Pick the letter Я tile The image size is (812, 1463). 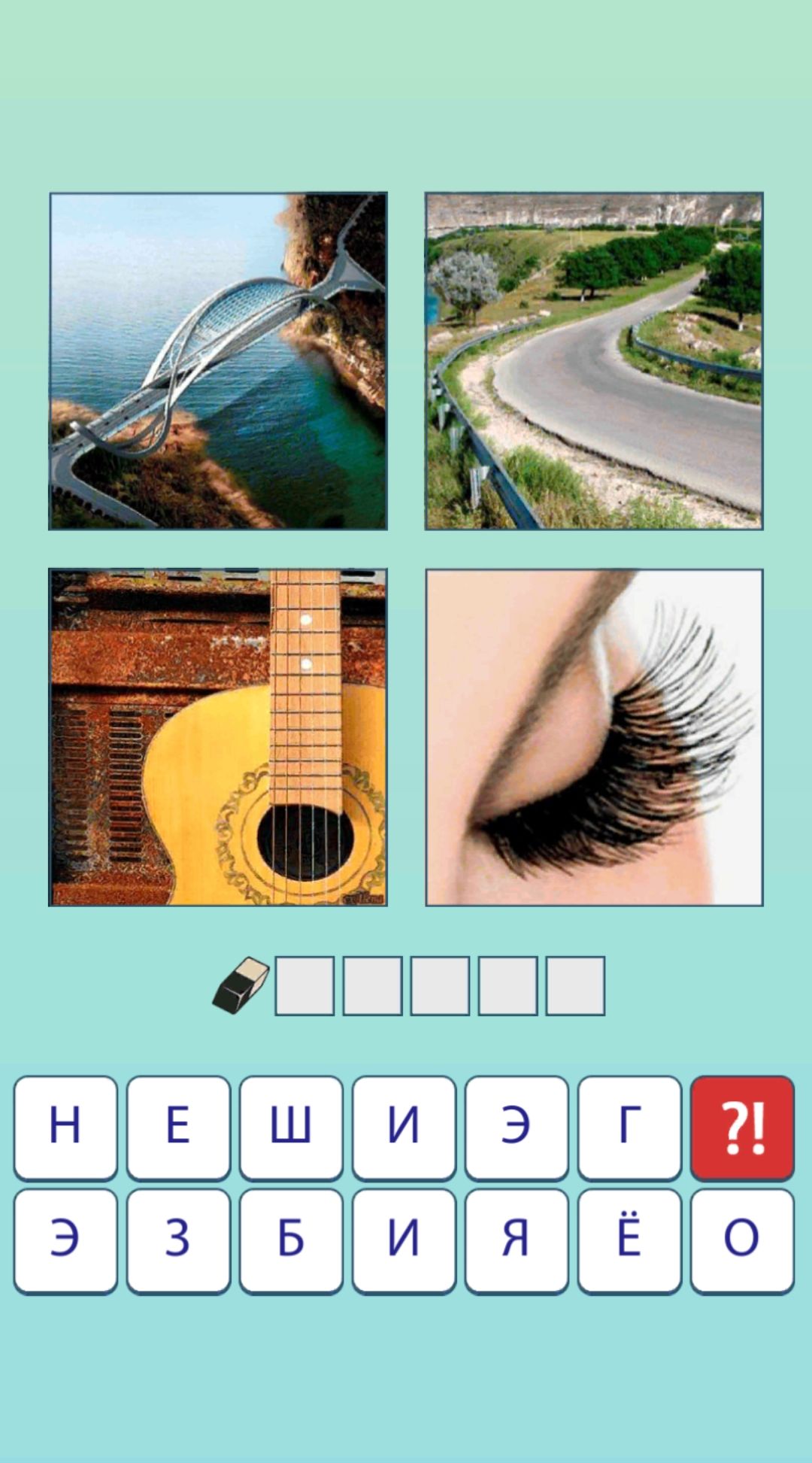[517, 1240]
